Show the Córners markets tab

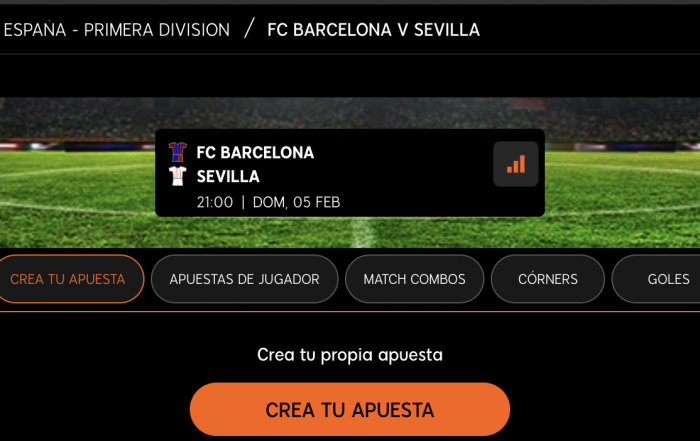click(x=547, y=279)
